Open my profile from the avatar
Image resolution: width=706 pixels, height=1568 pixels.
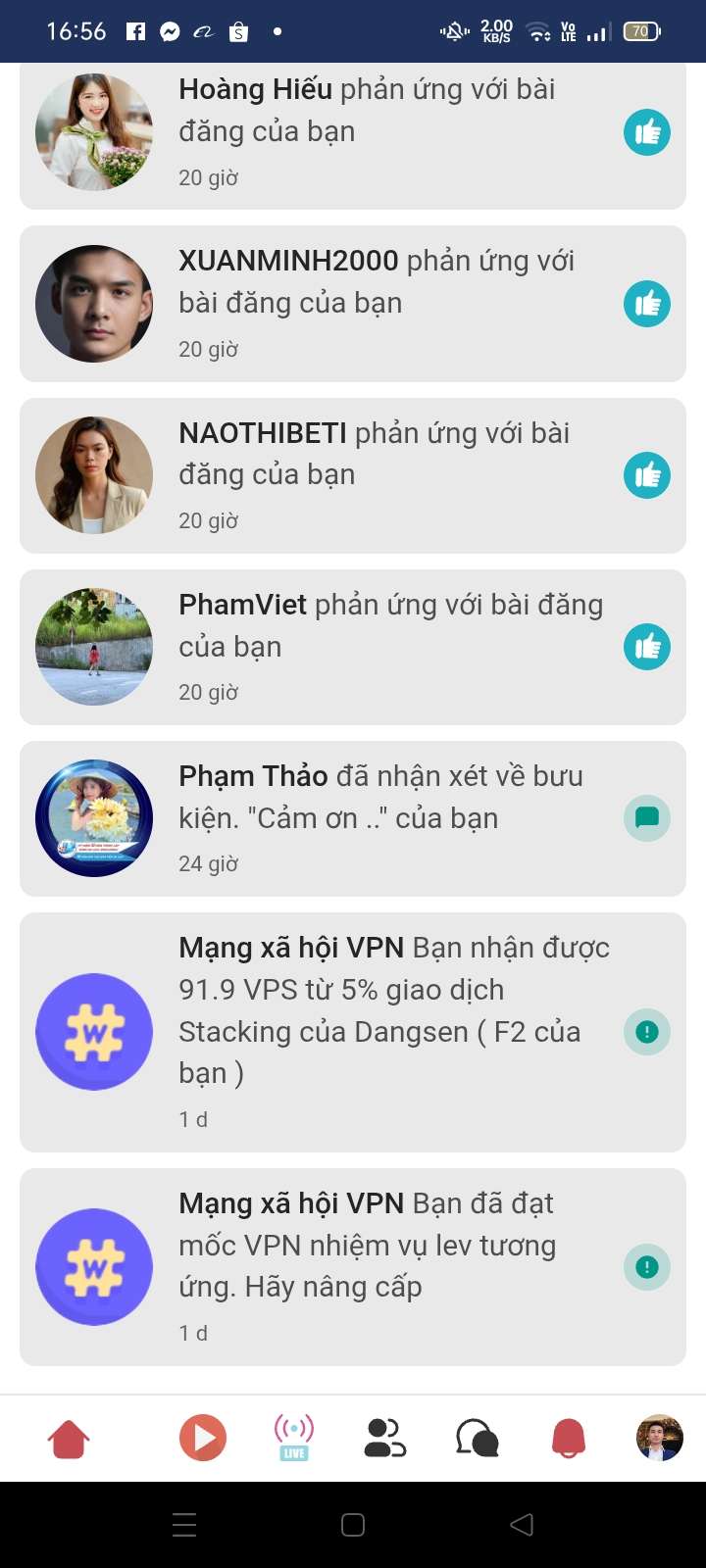pos(659,1439)
